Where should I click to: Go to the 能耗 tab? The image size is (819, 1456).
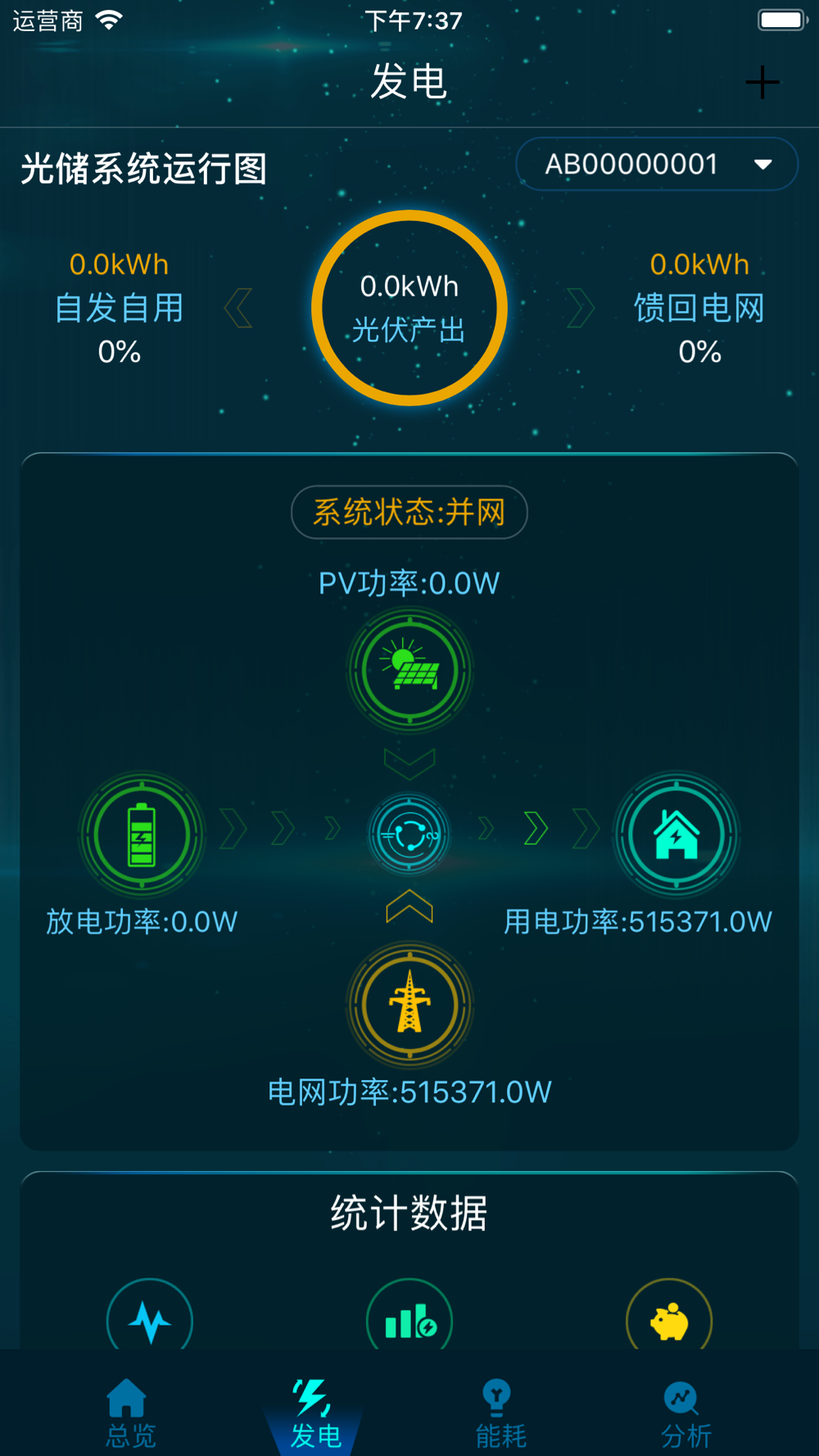[500, 1413]
